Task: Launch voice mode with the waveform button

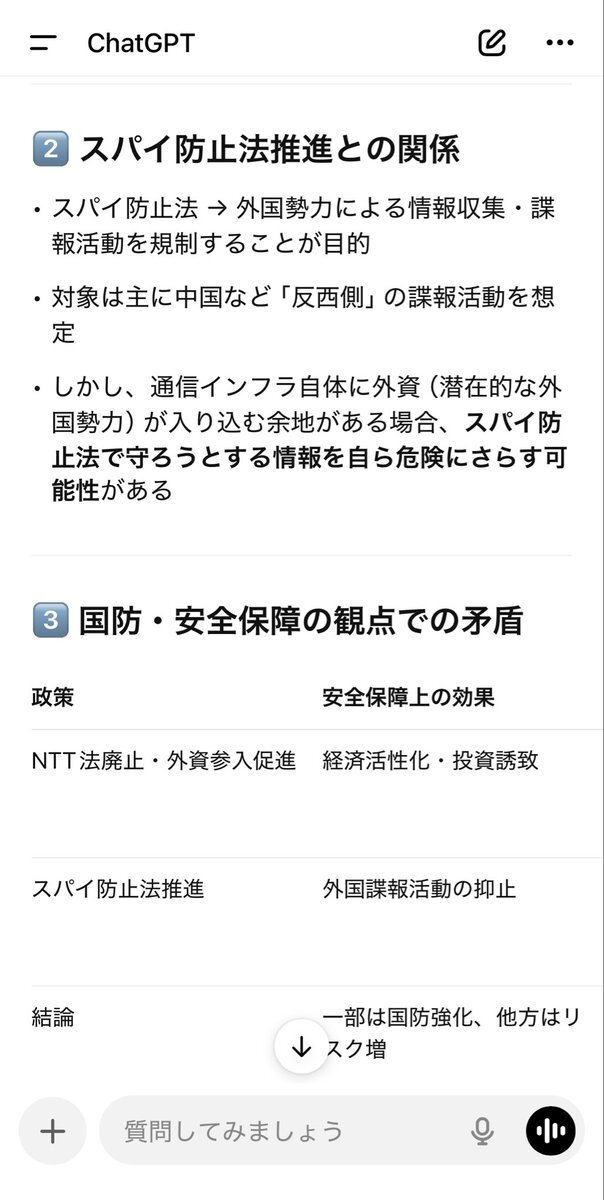Action: point(551,1131)
